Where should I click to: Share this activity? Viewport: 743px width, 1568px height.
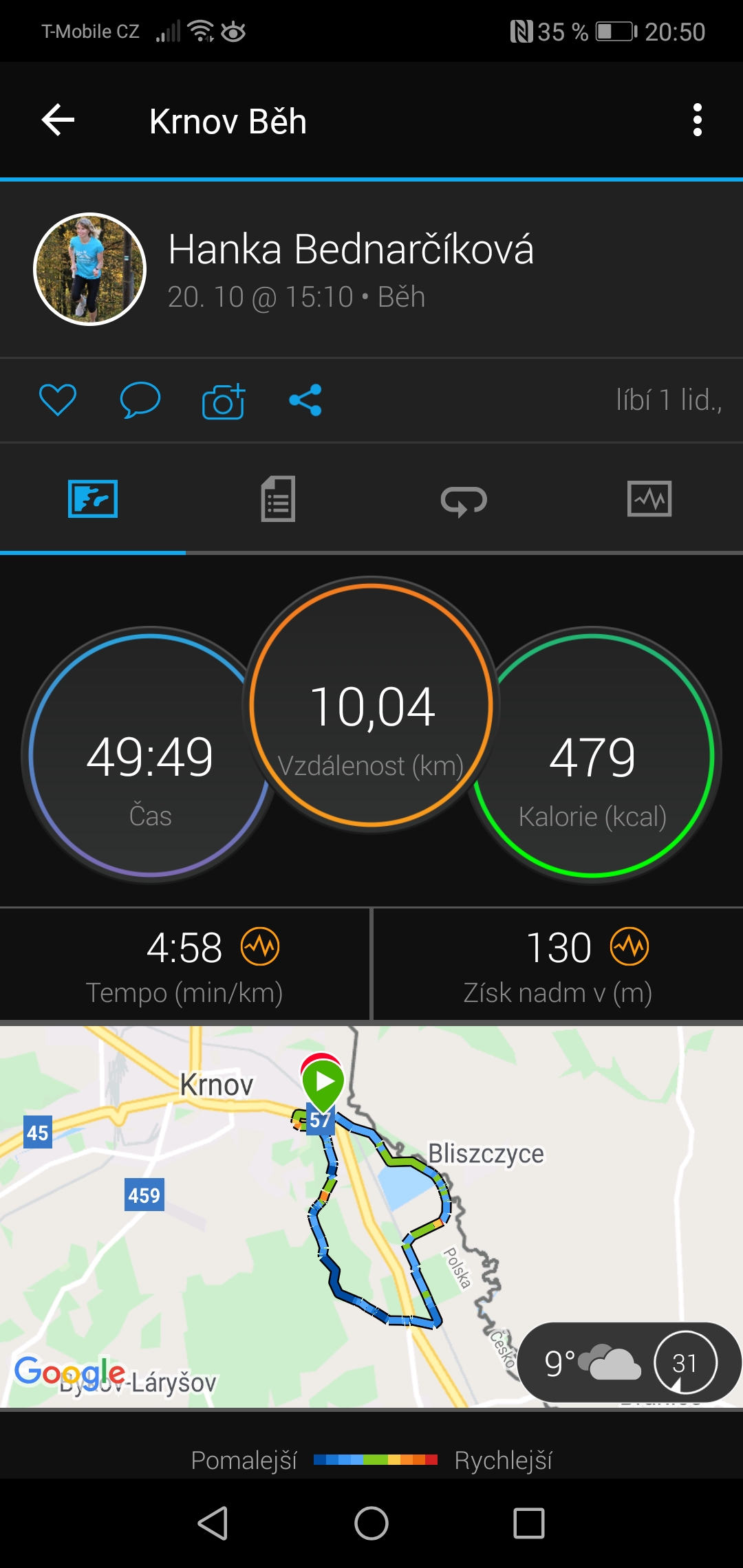tap(305, 400)
